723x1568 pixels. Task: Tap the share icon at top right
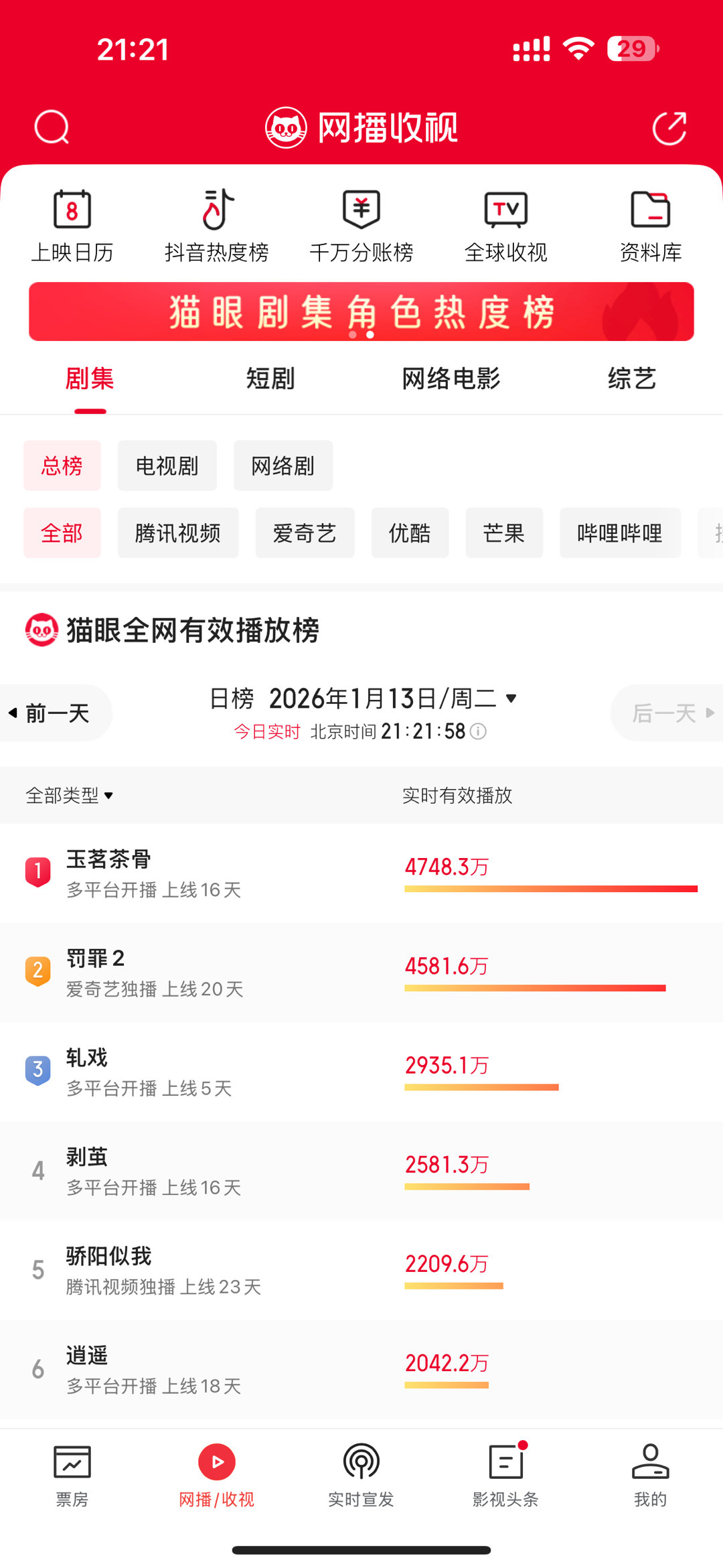pyautogui.click(x=671, y=127)
